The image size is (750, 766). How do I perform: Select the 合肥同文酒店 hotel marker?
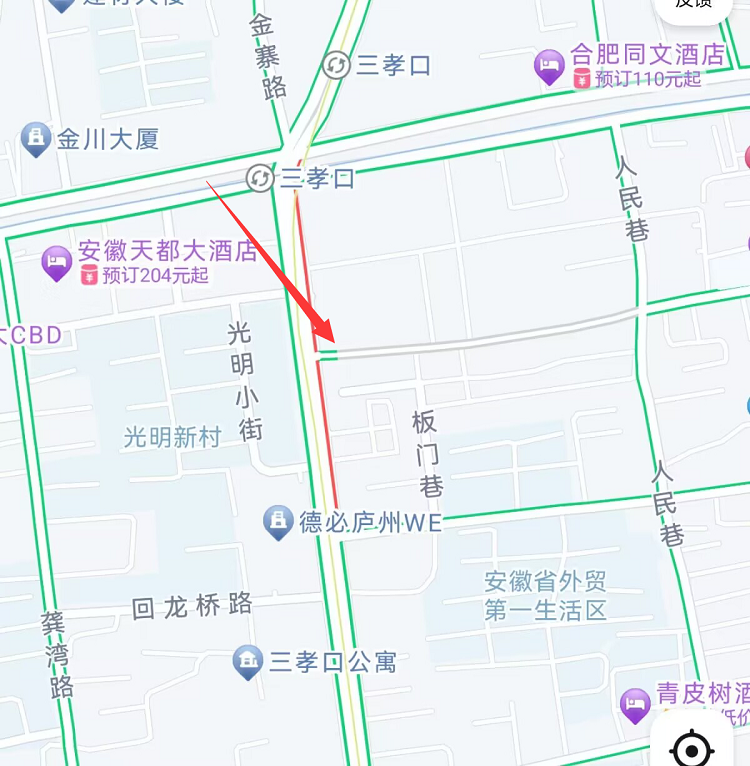click(x=549, y=66)
